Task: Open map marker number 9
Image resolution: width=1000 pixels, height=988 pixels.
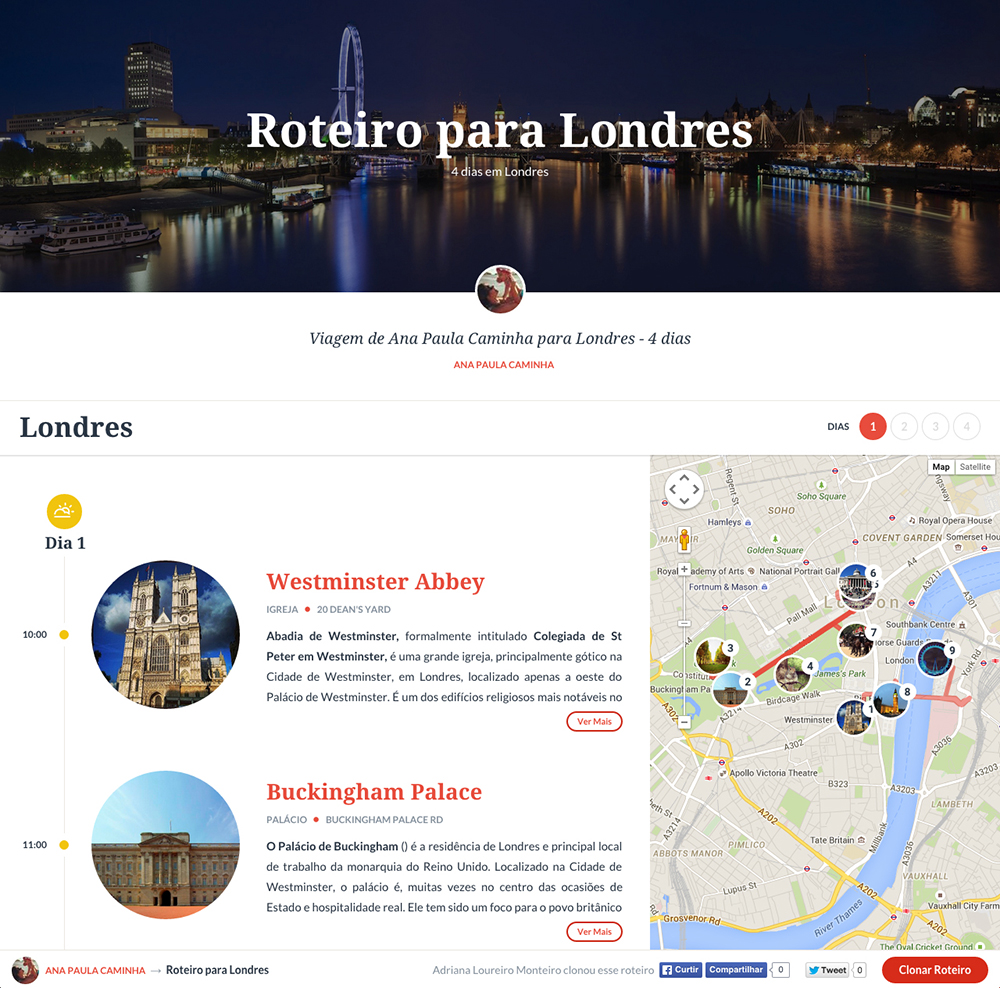Action: (935, 657)
